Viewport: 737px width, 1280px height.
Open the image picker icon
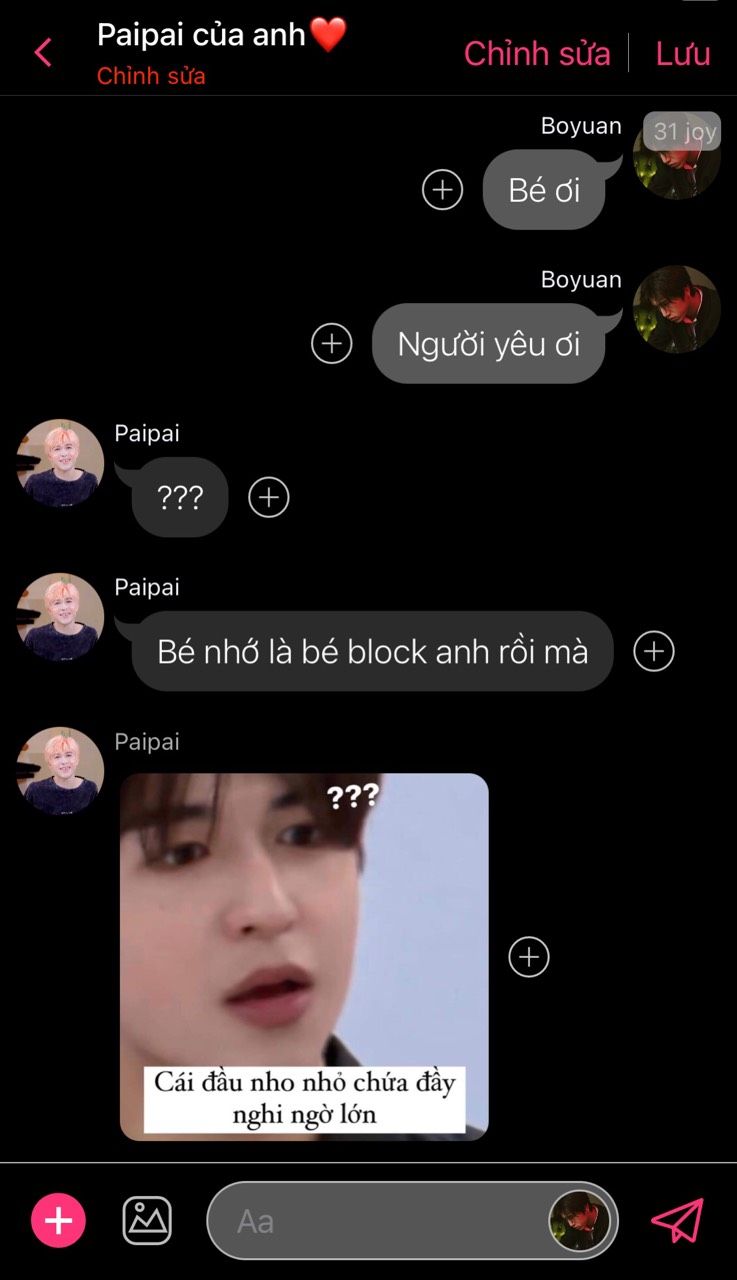(147, 1221)
